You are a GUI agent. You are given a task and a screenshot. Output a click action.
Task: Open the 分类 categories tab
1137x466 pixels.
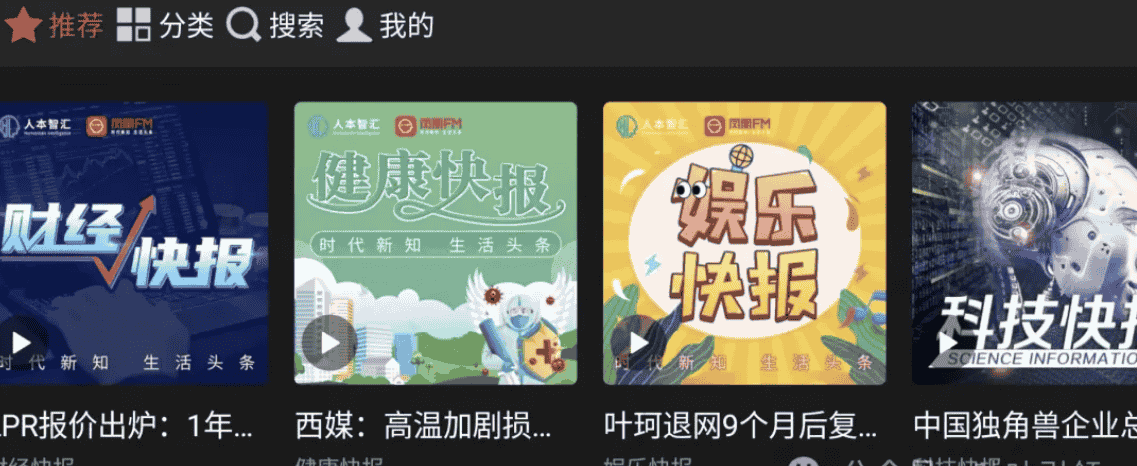pyautogui.click(x=165, y=25)
